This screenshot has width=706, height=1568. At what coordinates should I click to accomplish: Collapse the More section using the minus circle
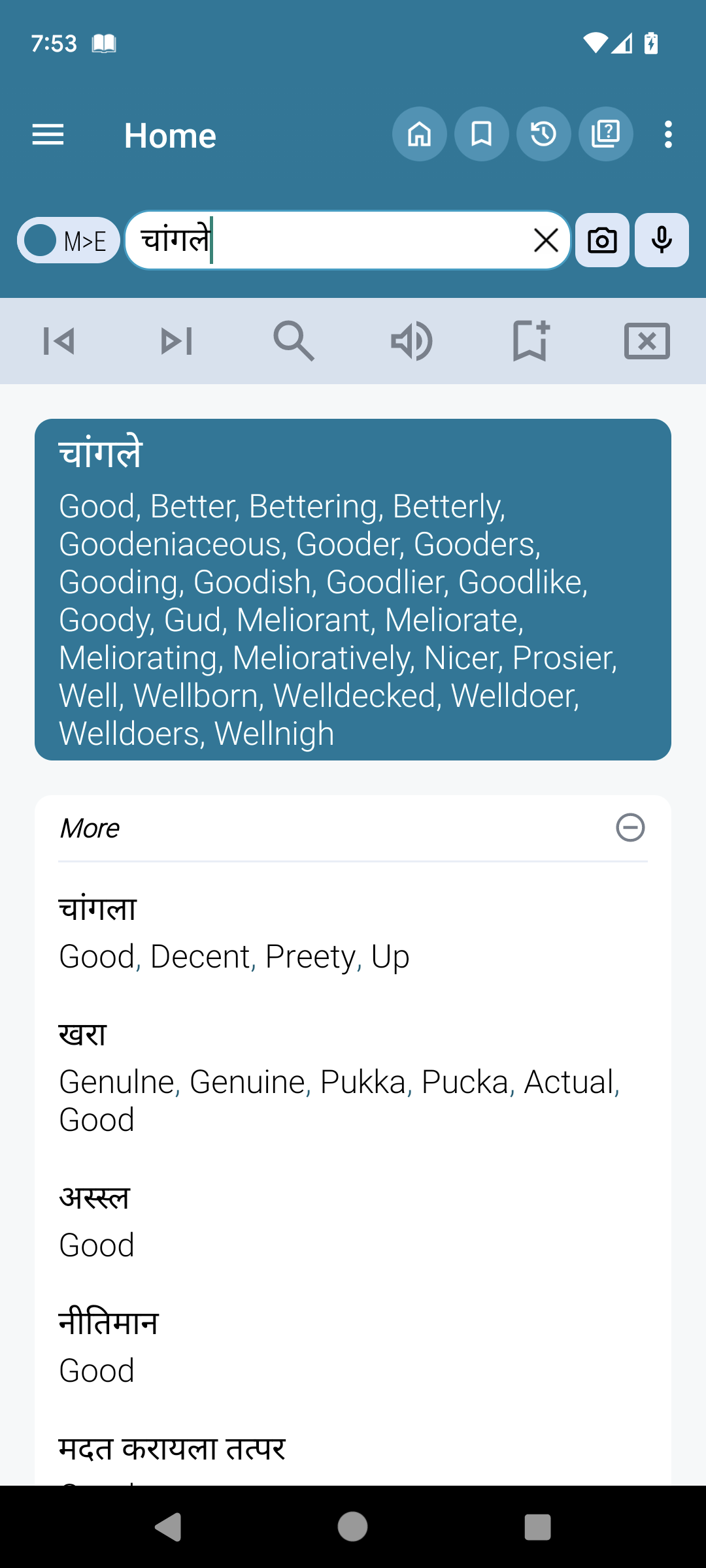pos(630,828)
